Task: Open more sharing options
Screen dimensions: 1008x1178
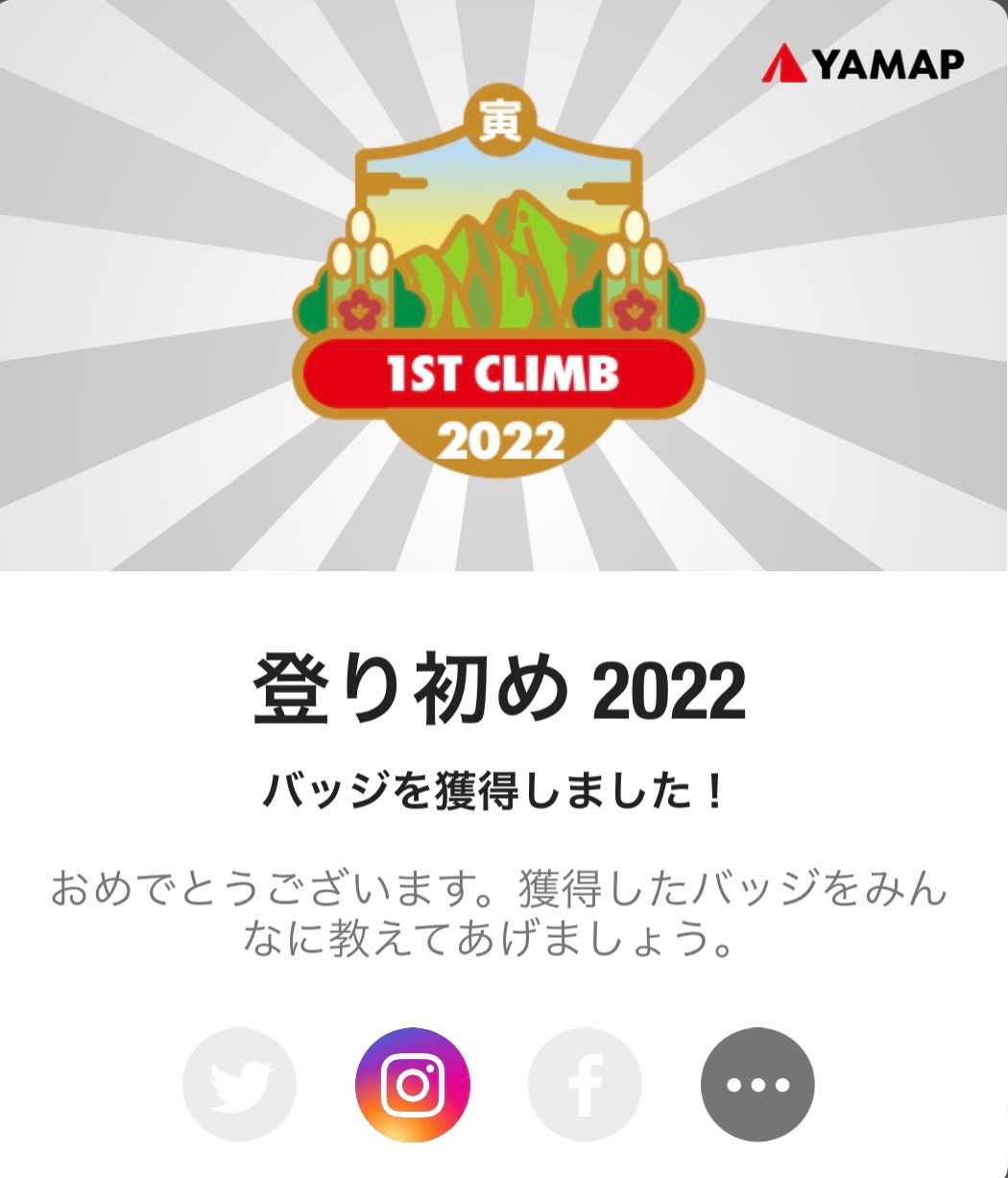Action: point(757,1084)
